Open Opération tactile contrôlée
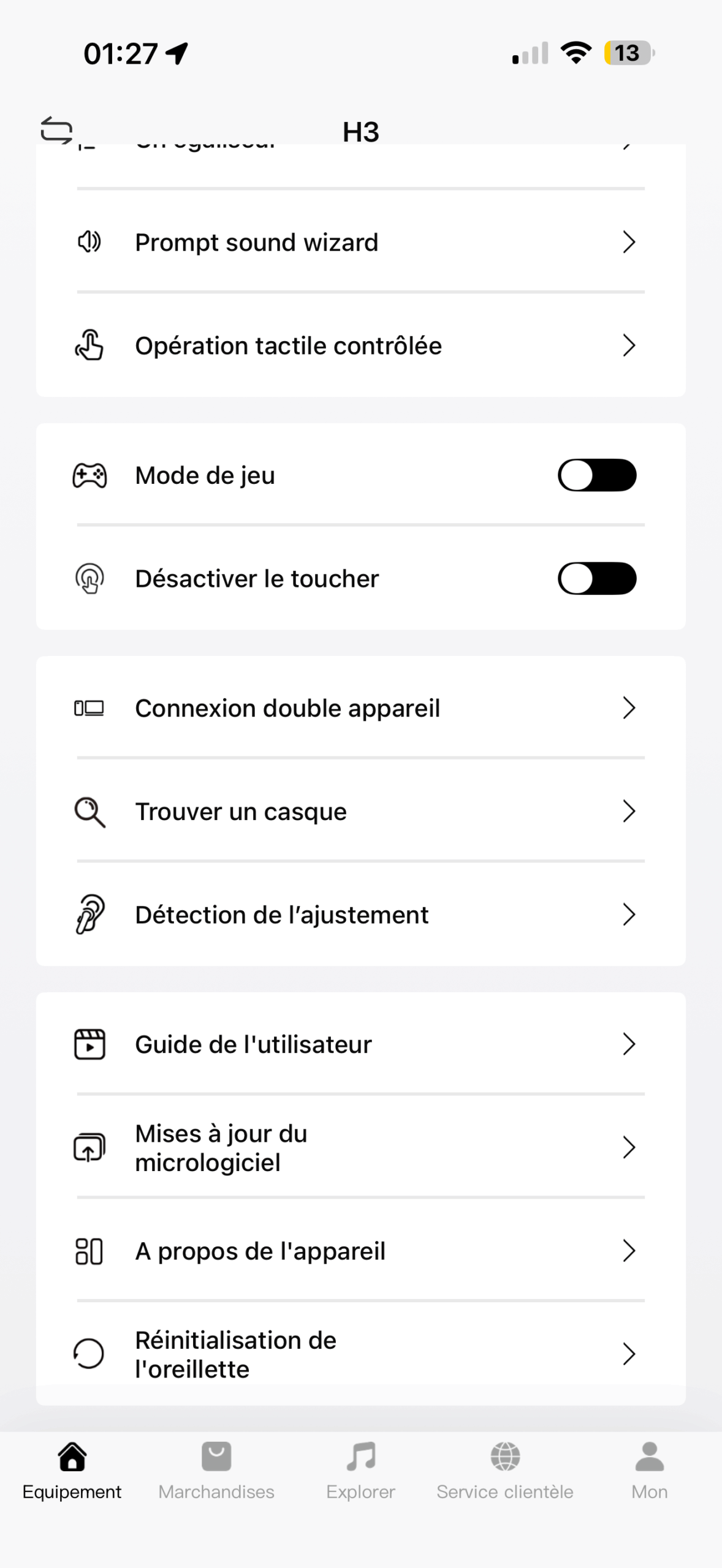722x1568 pixels. coord(360,346)
